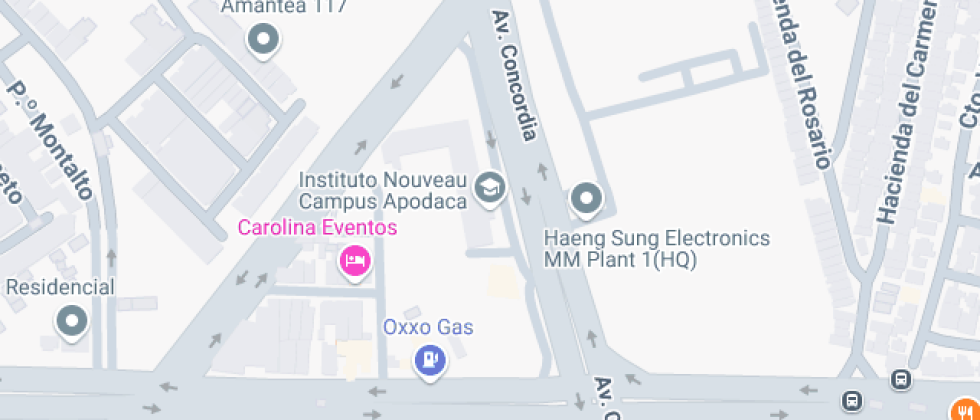Viewport: 980px width, 420px height.
Task: Open the Residencial location pin
Action: pyautogui.click(x=72, y=322)
